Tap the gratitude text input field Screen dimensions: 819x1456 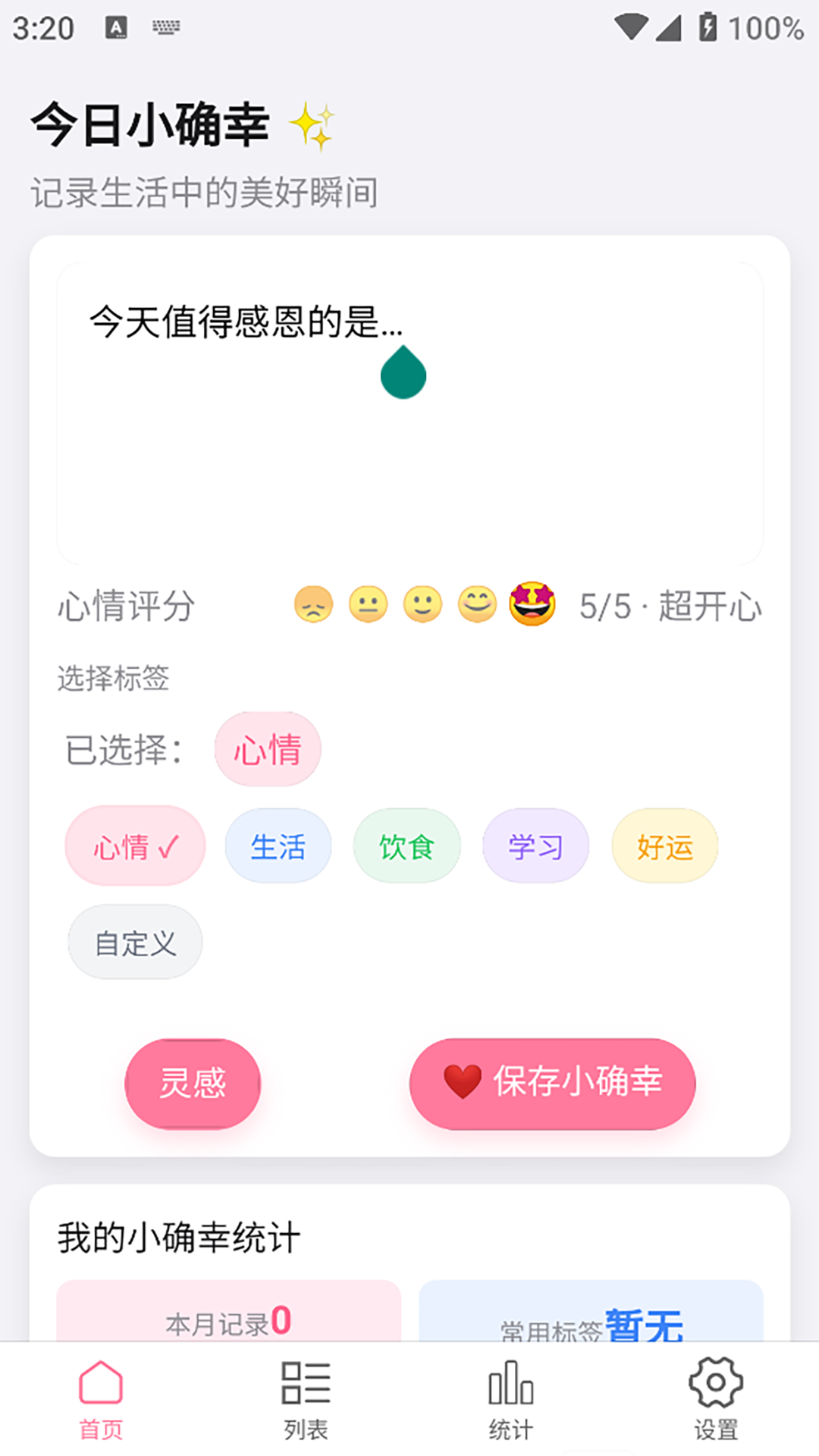coord(409,409)
